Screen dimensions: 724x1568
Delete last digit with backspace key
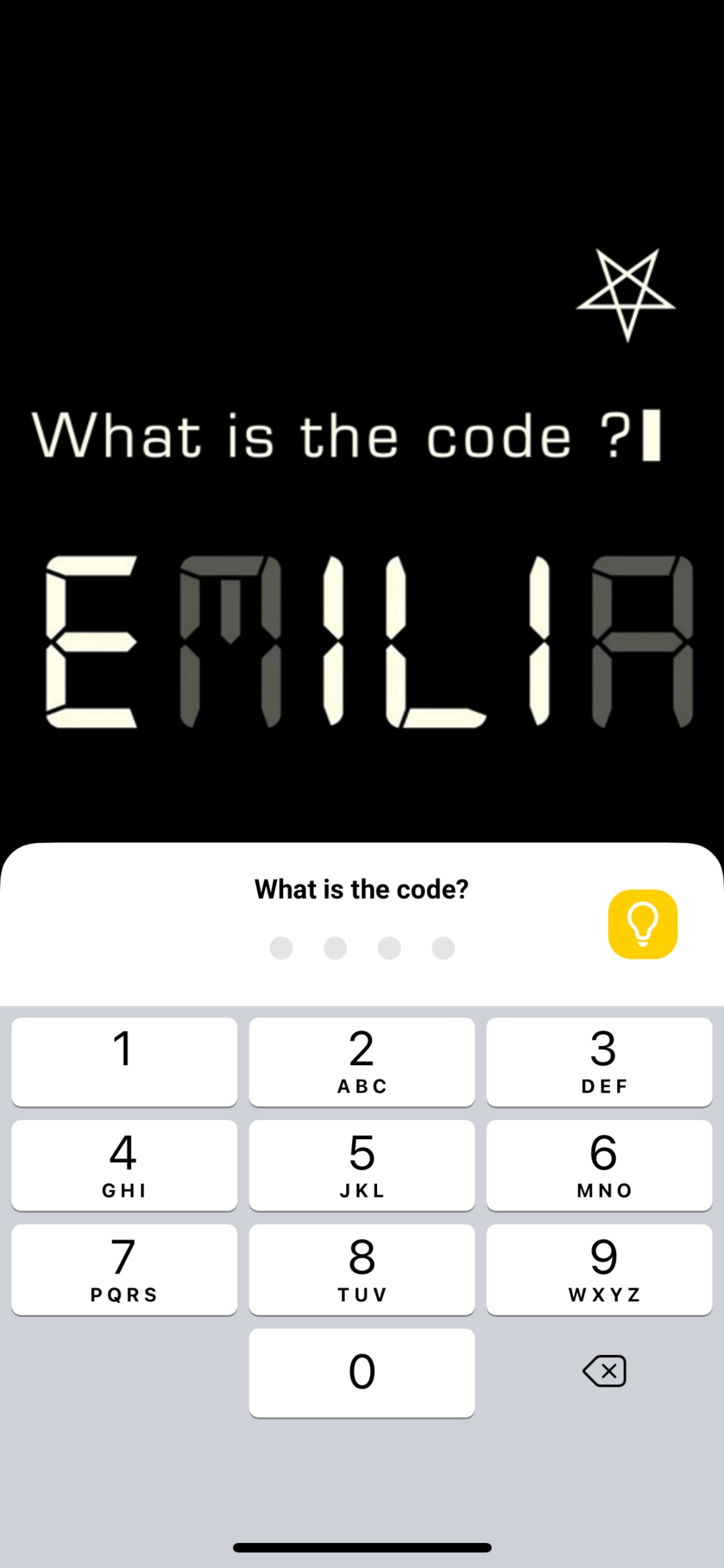604,1371
